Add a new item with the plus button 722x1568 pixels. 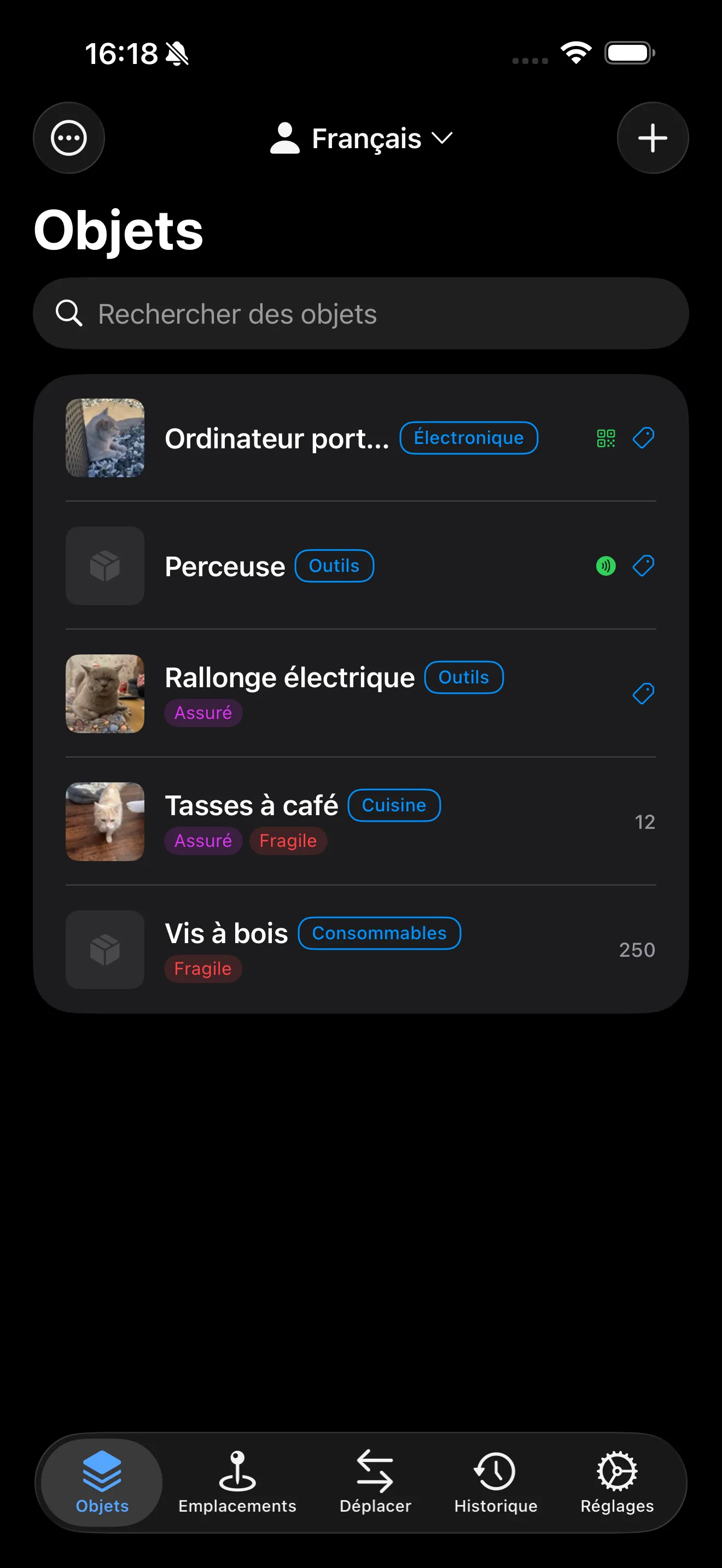click(x=653, y=138)
